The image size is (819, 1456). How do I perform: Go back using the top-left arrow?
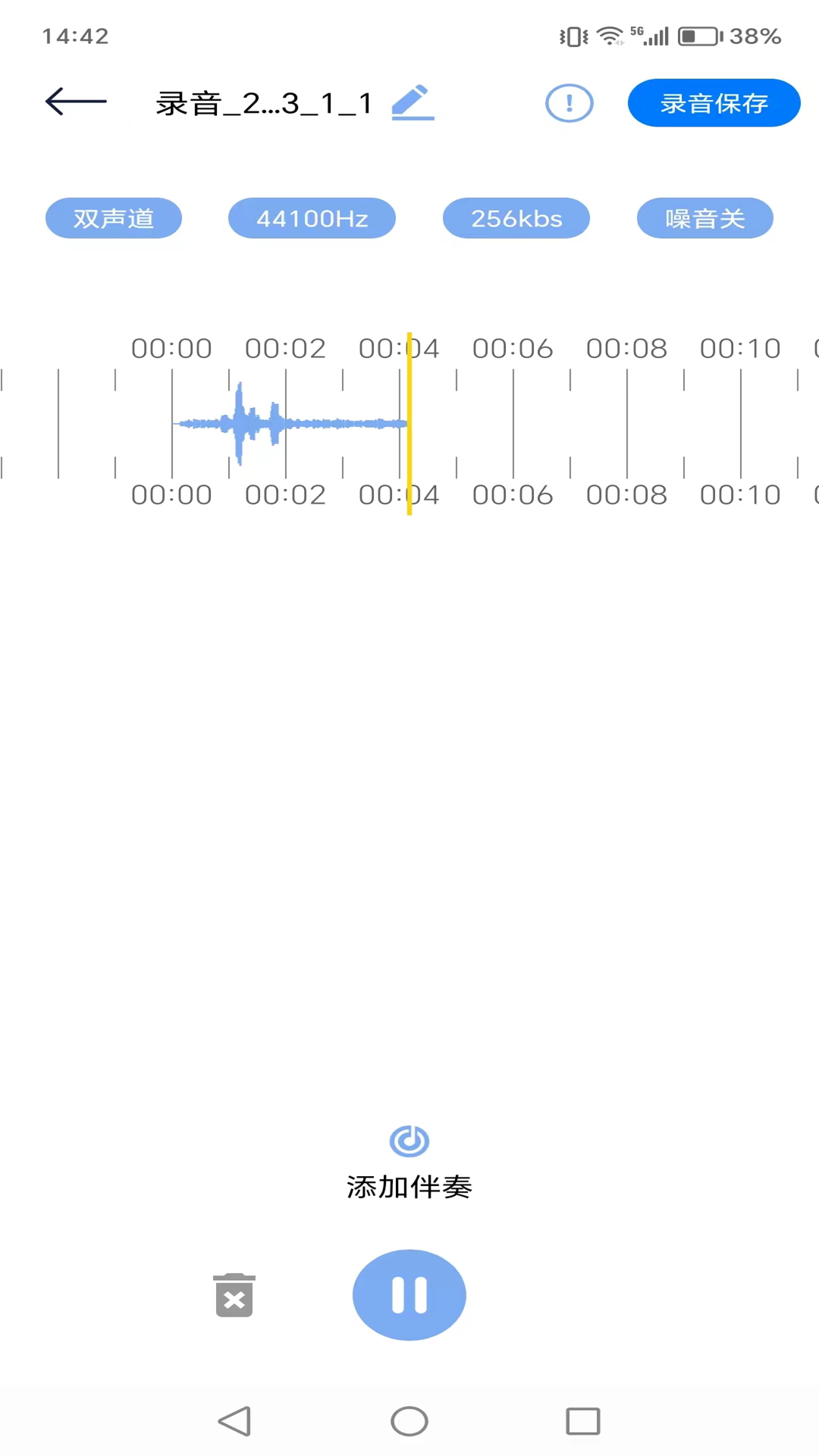point(76,102)
